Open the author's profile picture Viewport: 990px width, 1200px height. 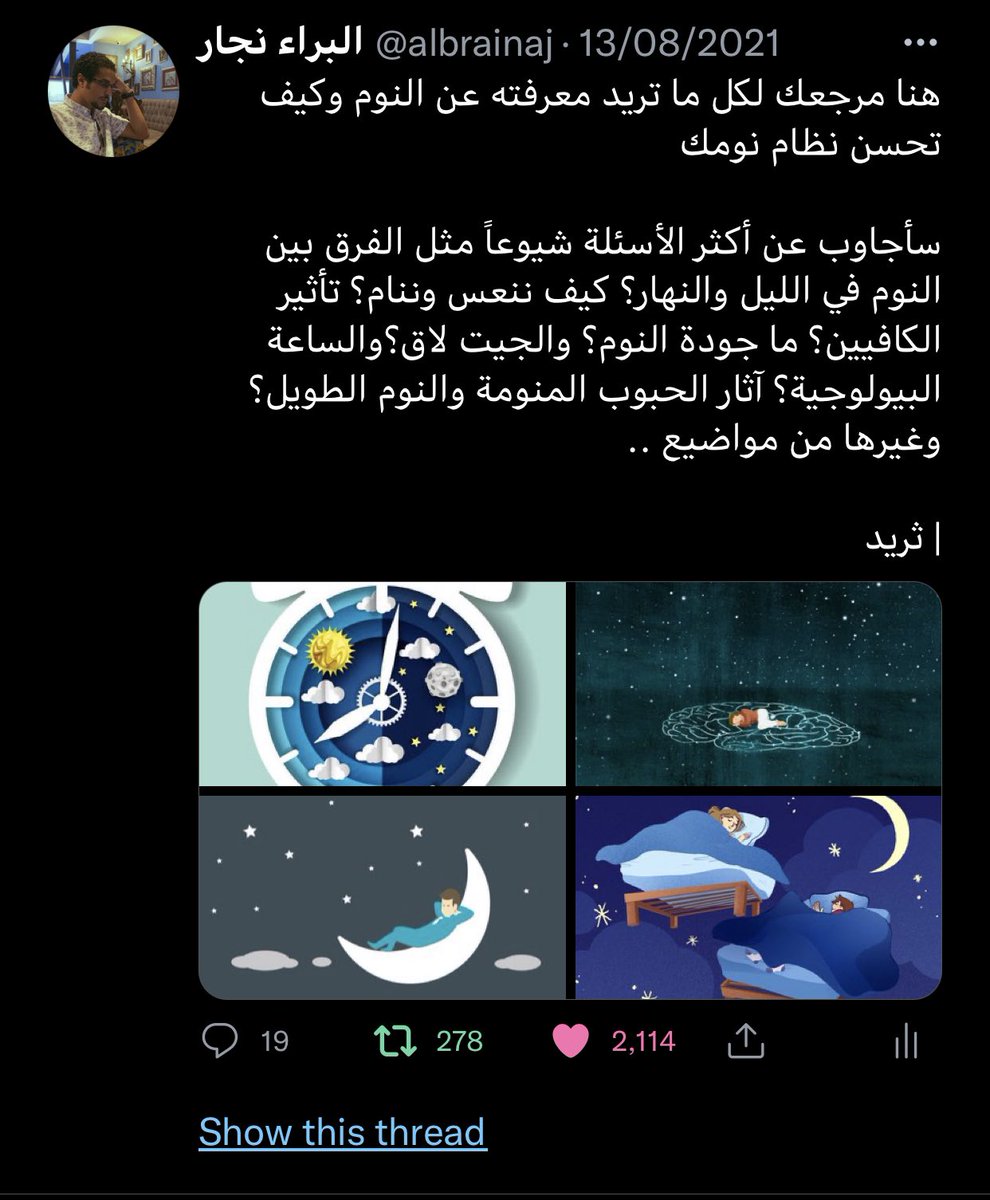[113, 92]
